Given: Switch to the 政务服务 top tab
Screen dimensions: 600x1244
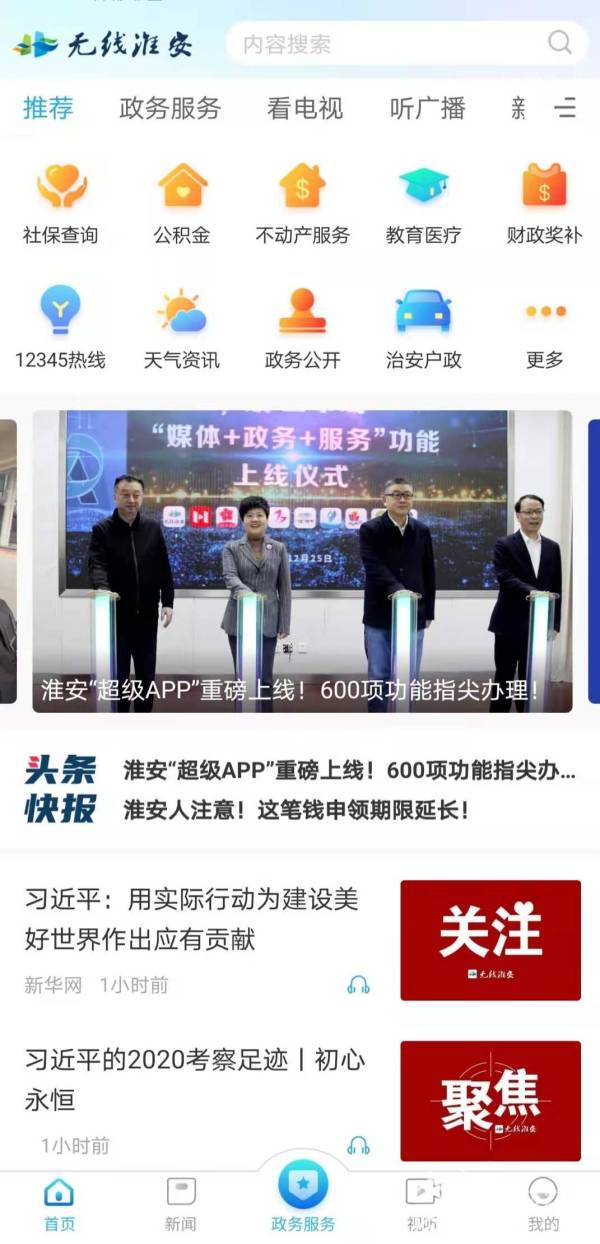Looking at the screenshot, I should coord(170,108).
